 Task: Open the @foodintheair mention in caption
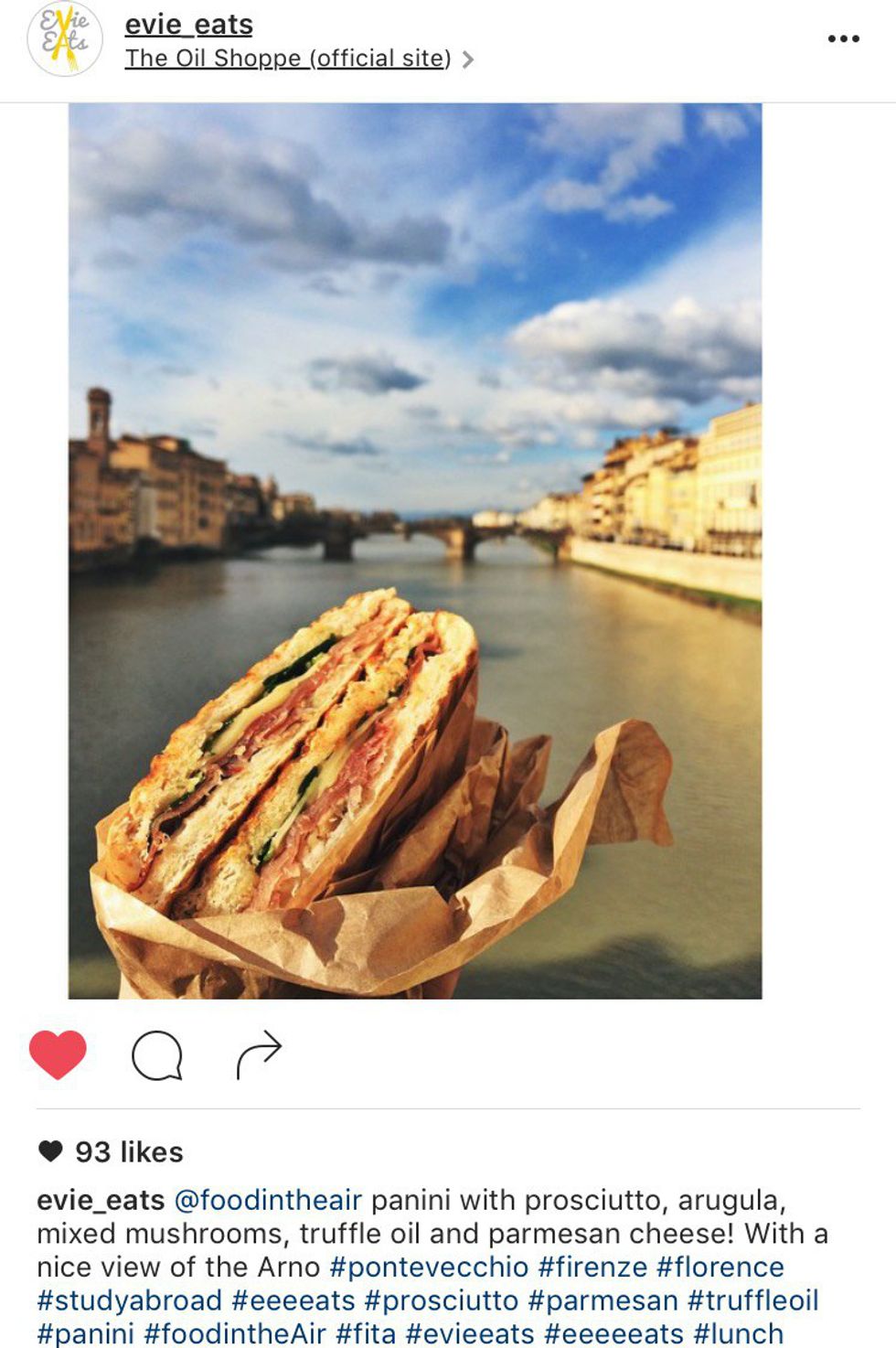pos(268,1200)
